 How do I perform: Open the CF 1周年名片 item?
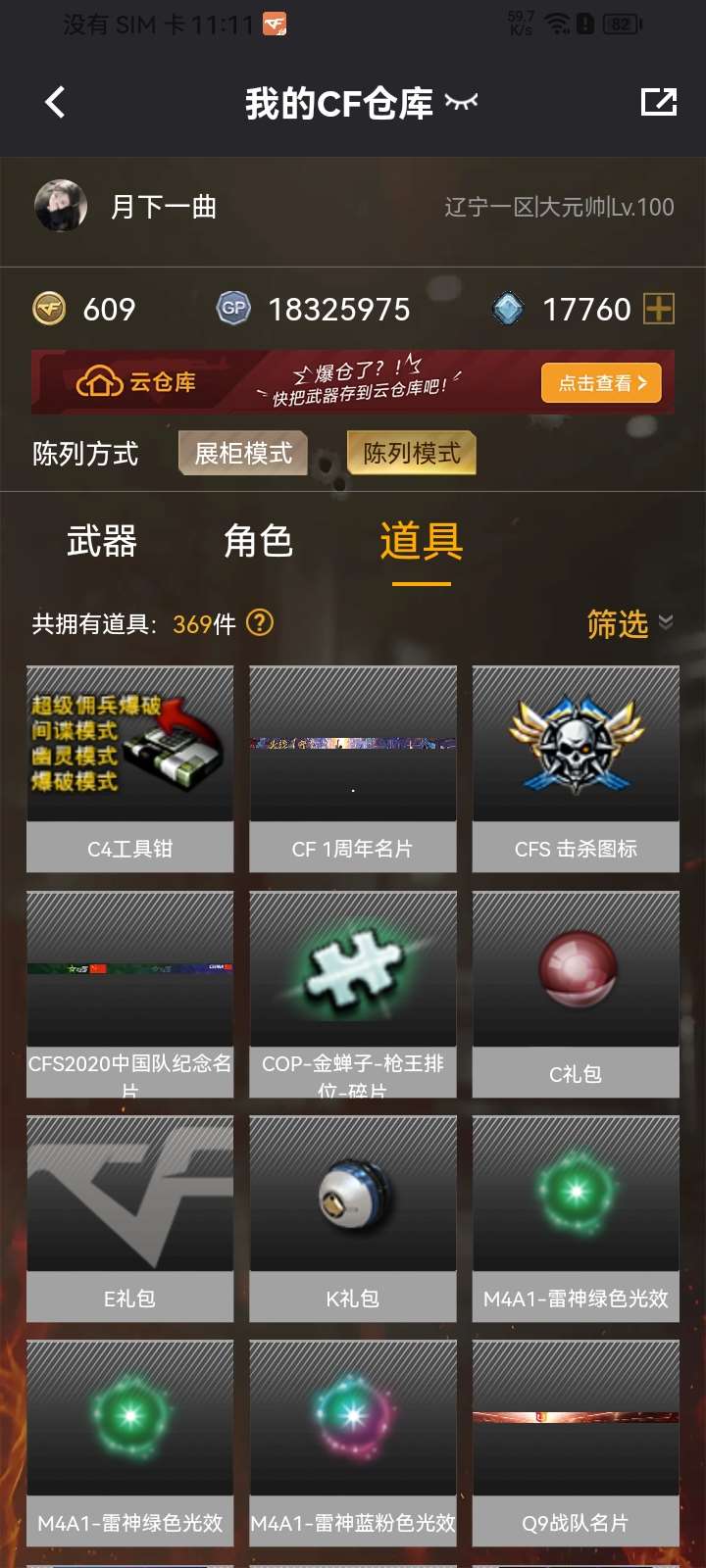point(353,768)
